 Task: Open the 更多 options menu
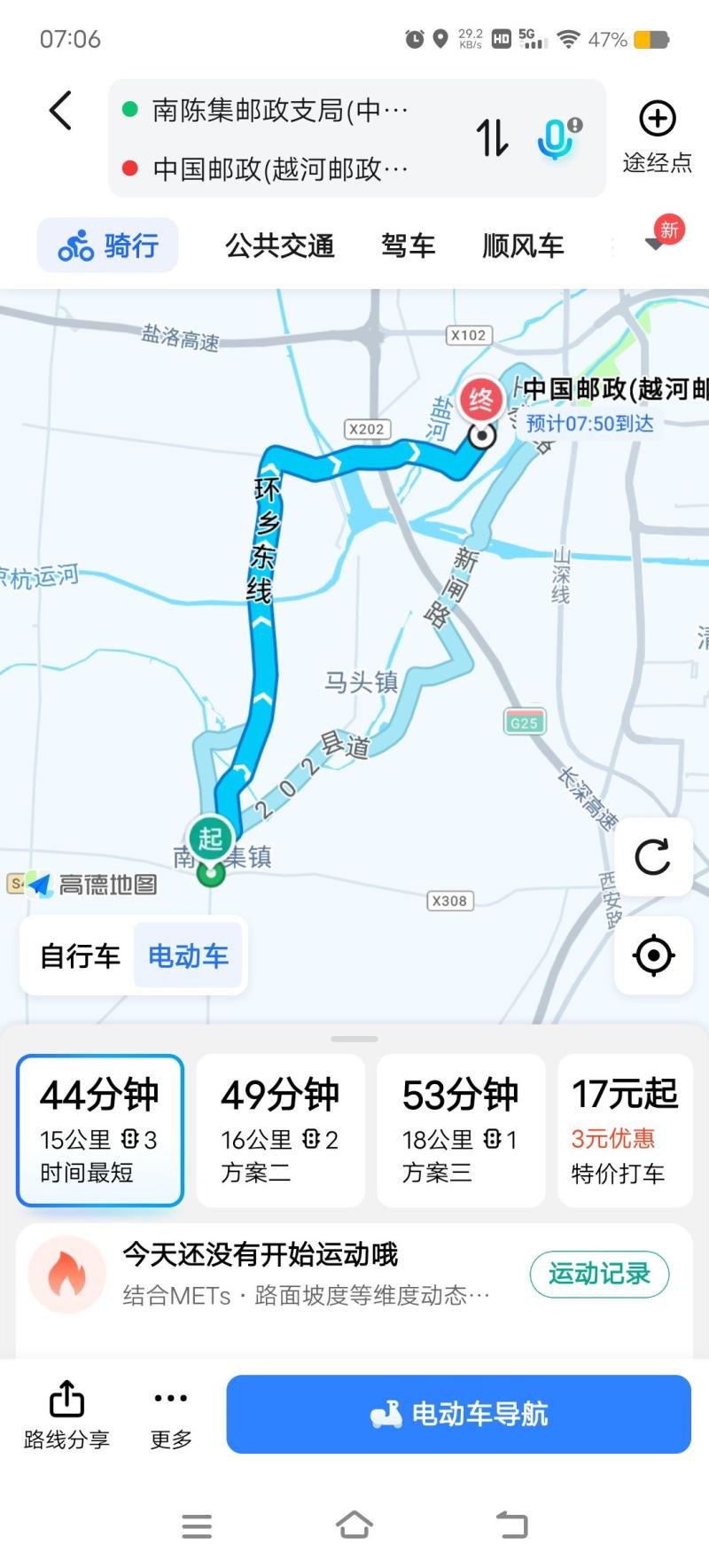(x=171, y=1415)
